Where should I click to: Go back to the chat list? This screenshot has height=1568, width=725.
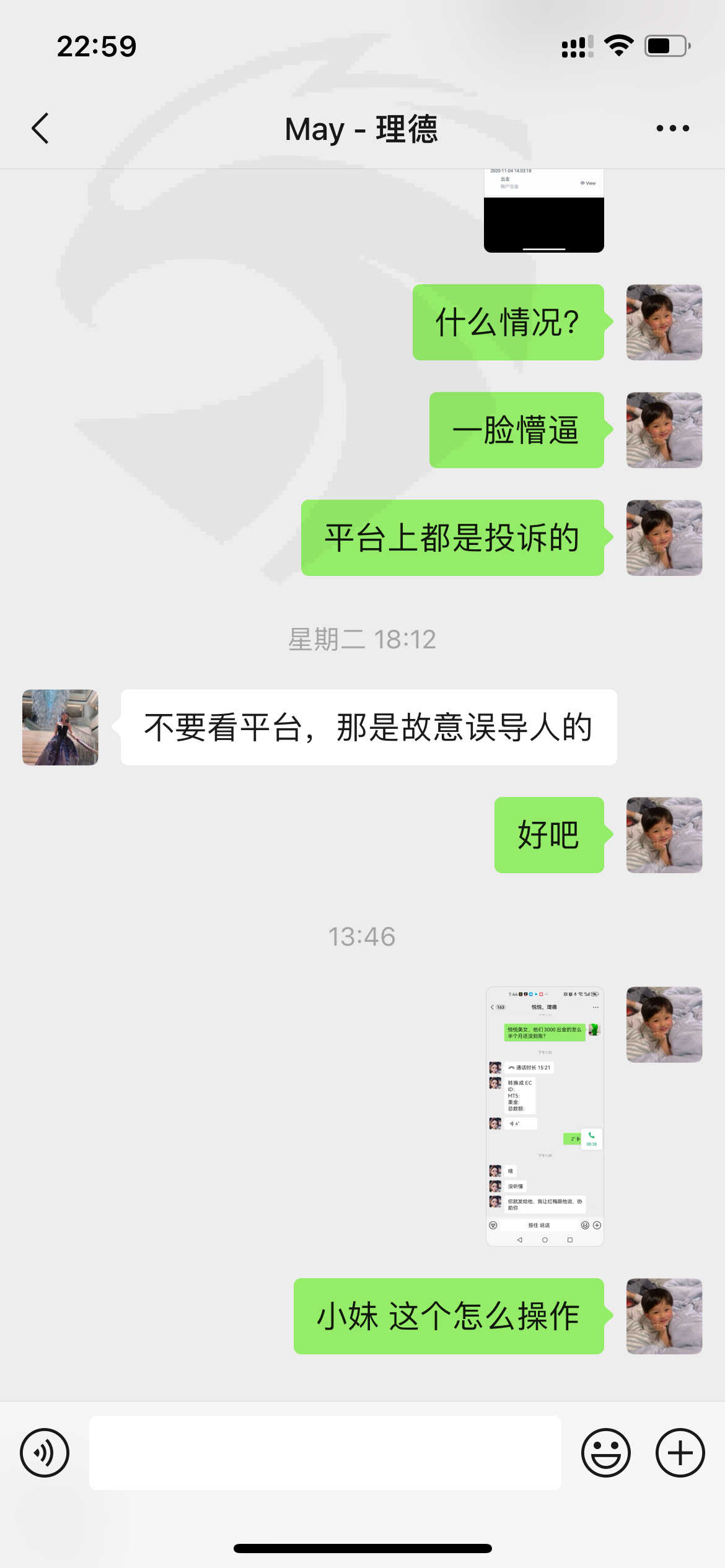click(x=40, y=129)
